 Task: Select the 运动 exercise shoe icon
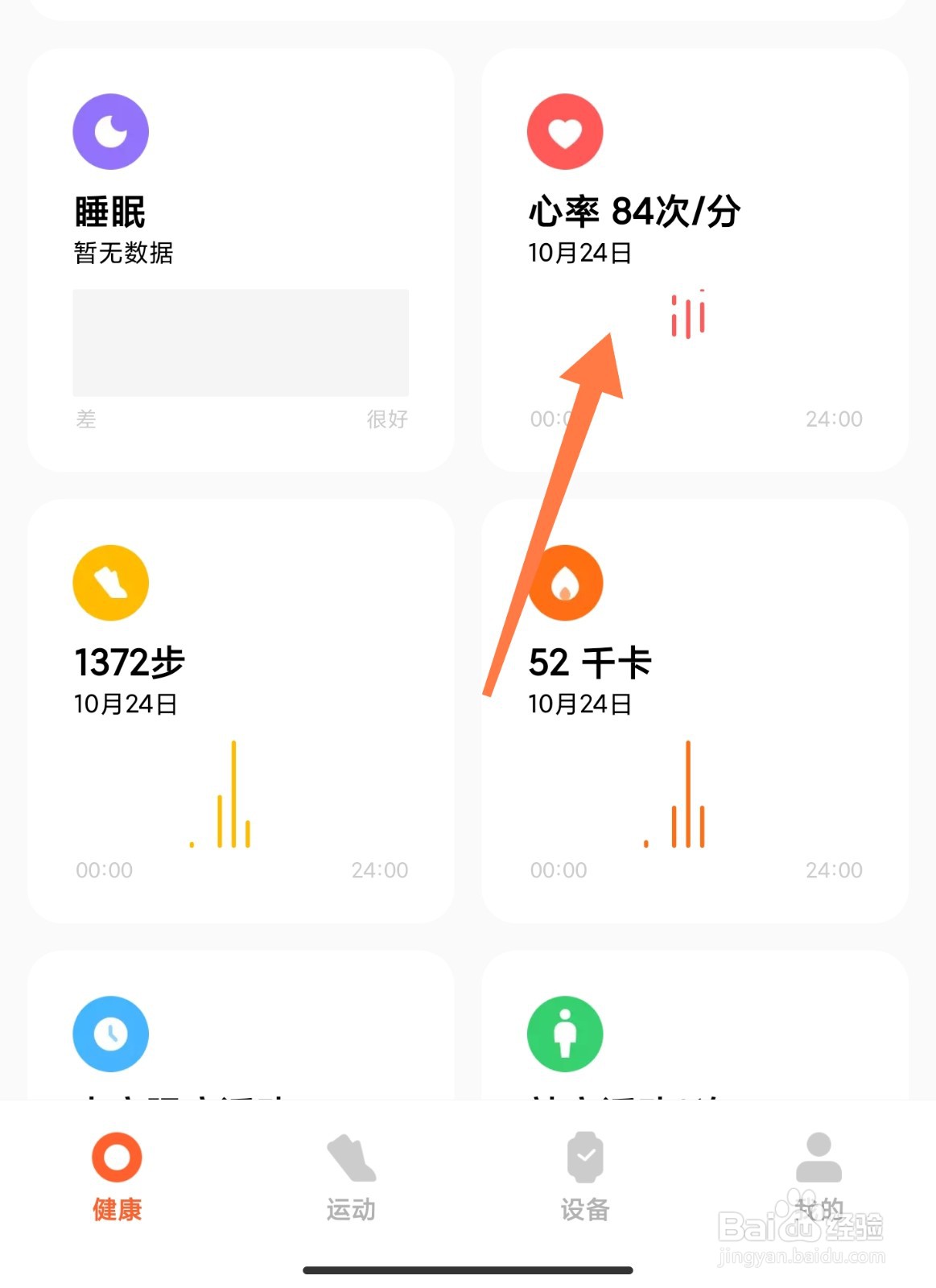click(351, 1158)
